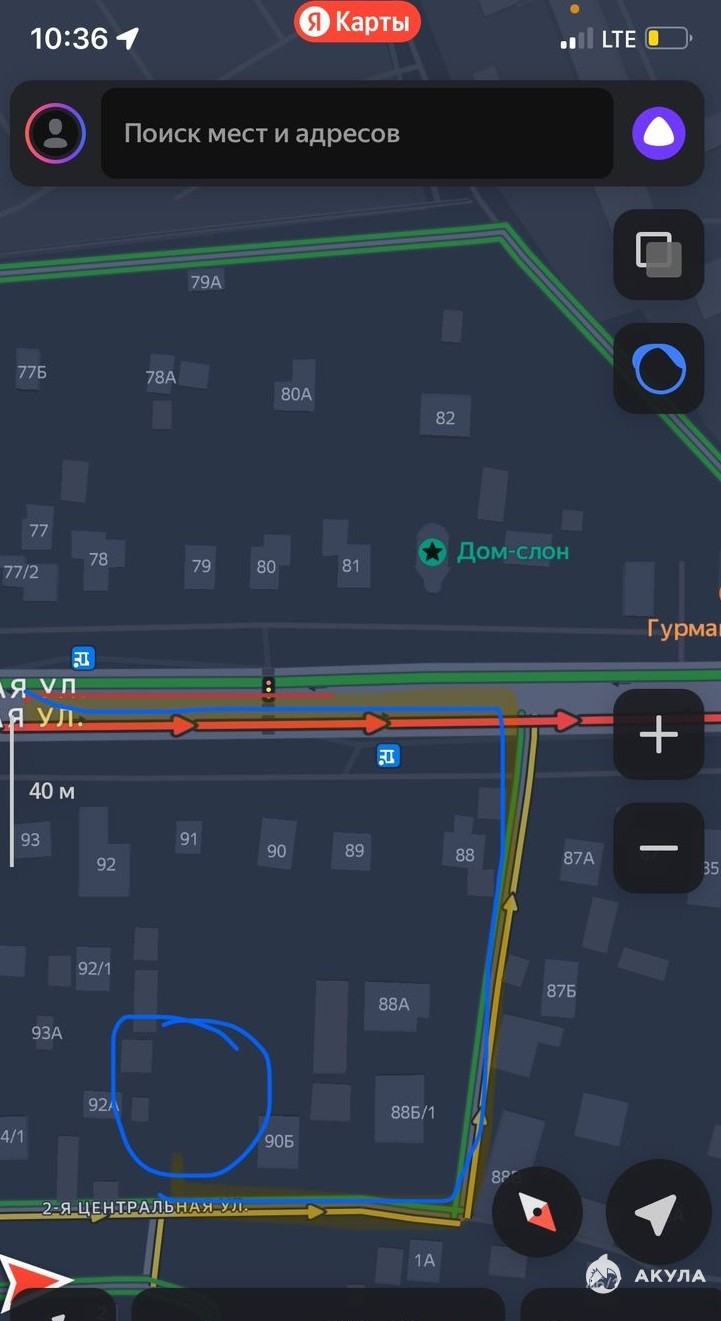Tap the blue circle traffic button
This screenshot has width=721, height=1321.
[658, 369]
